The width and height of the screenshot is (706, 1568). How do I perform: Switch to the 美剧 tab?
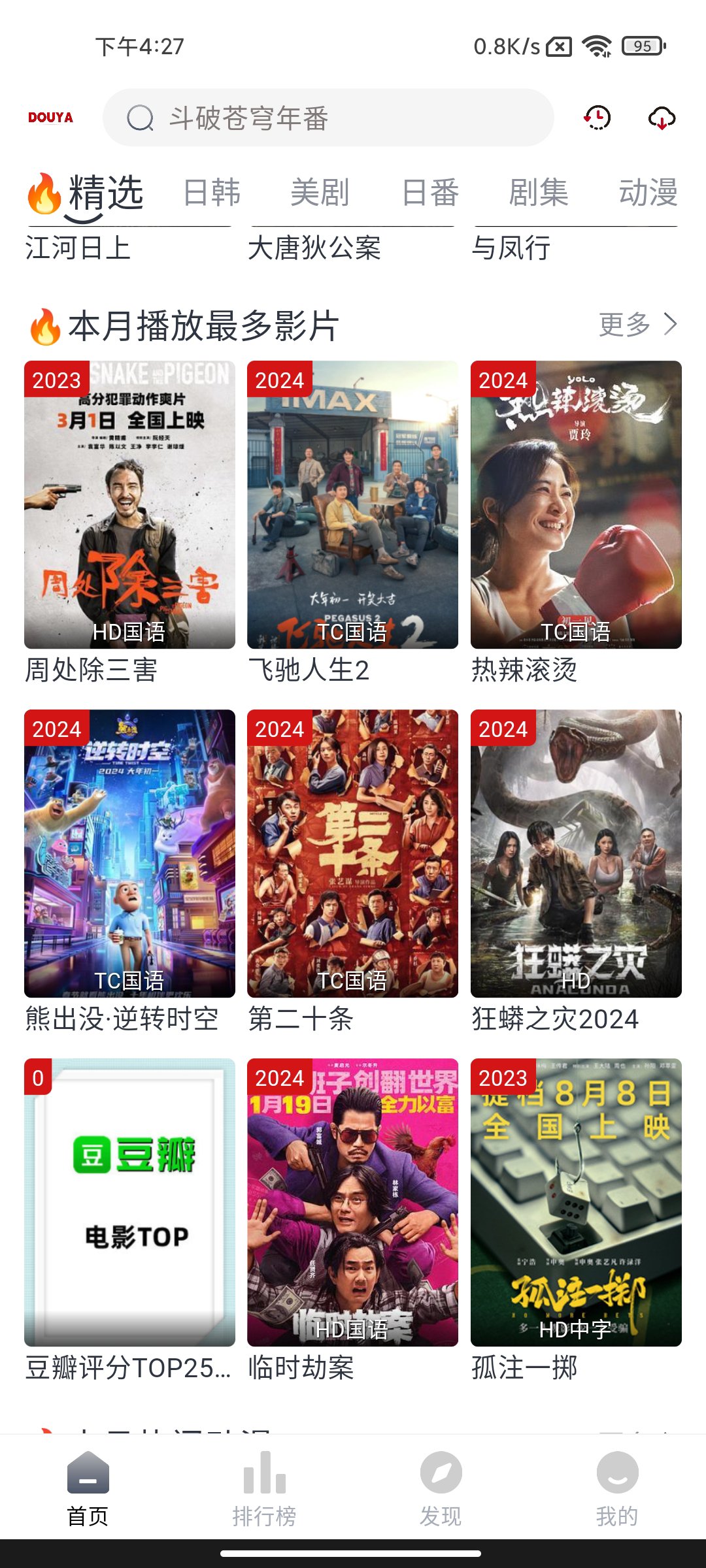pyautogui.click(x=320, y=193)
